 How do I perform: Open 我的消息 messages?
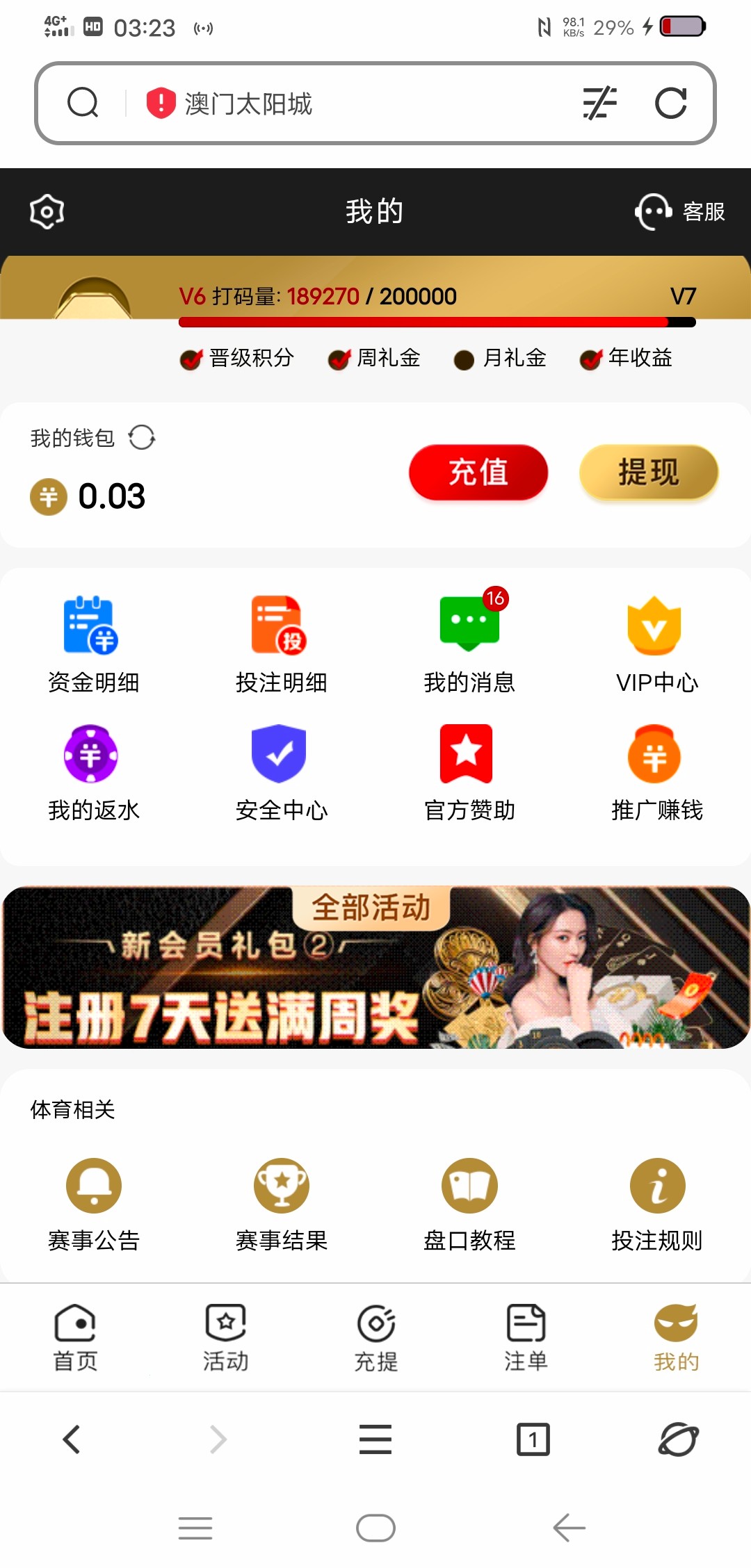pyautogui.click(x=469, y=644)
